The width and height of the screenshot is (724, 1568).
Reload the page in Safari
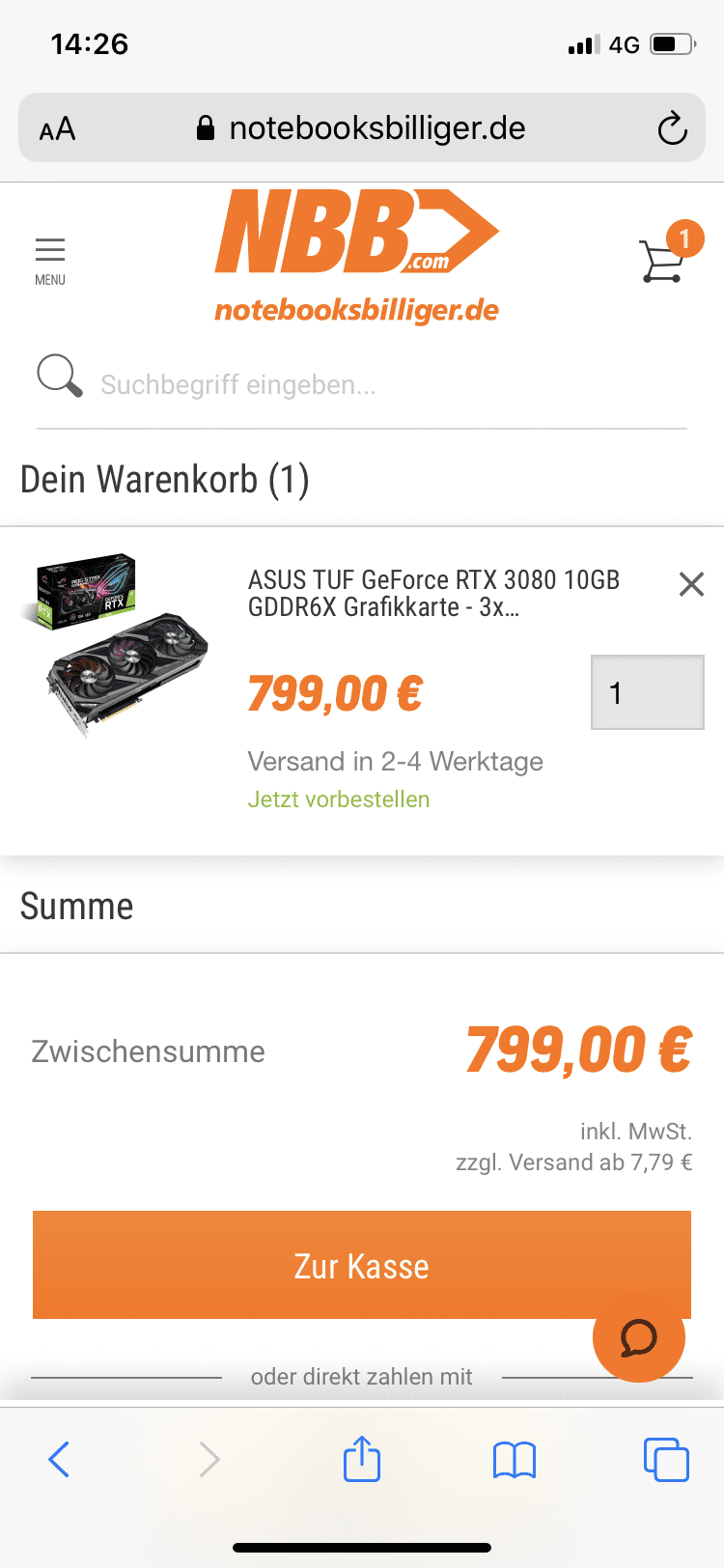(x=672, y=128)
